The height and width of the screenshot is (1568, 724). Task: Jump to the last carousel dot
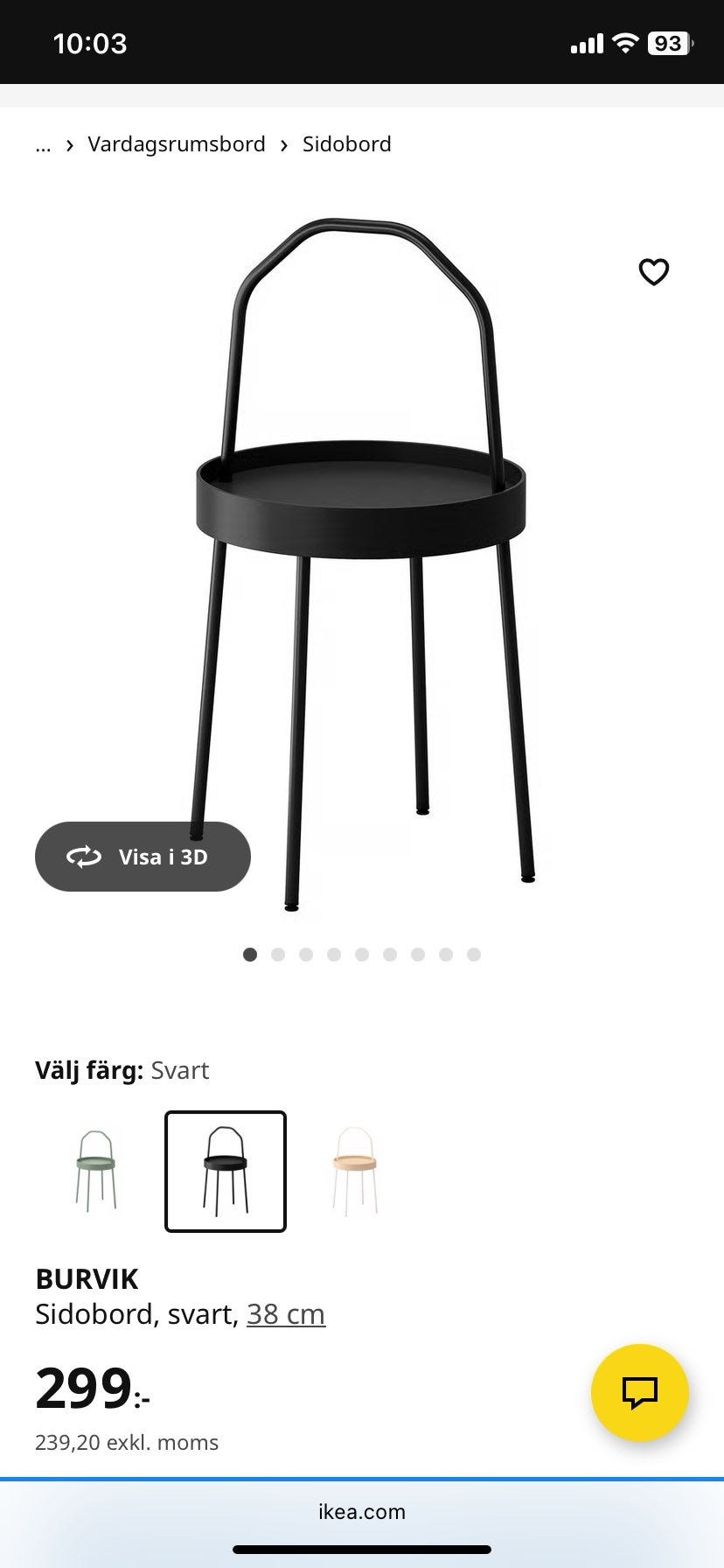474,955
